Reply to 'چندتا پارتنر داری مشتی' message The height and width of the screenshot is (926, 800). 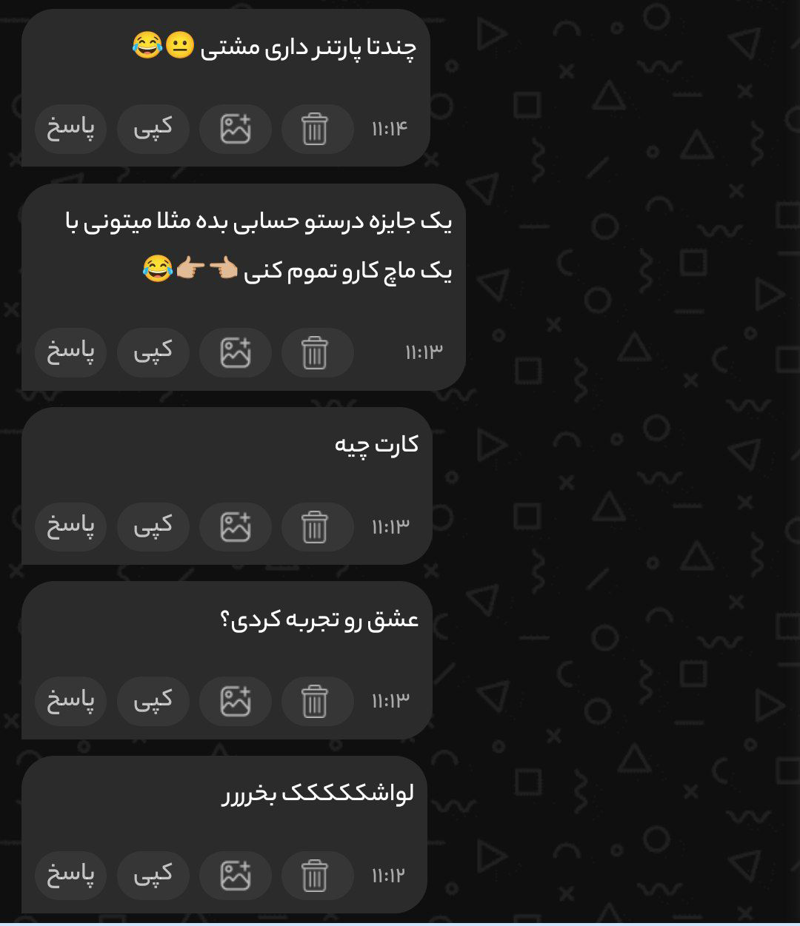(x=71, y=129)
